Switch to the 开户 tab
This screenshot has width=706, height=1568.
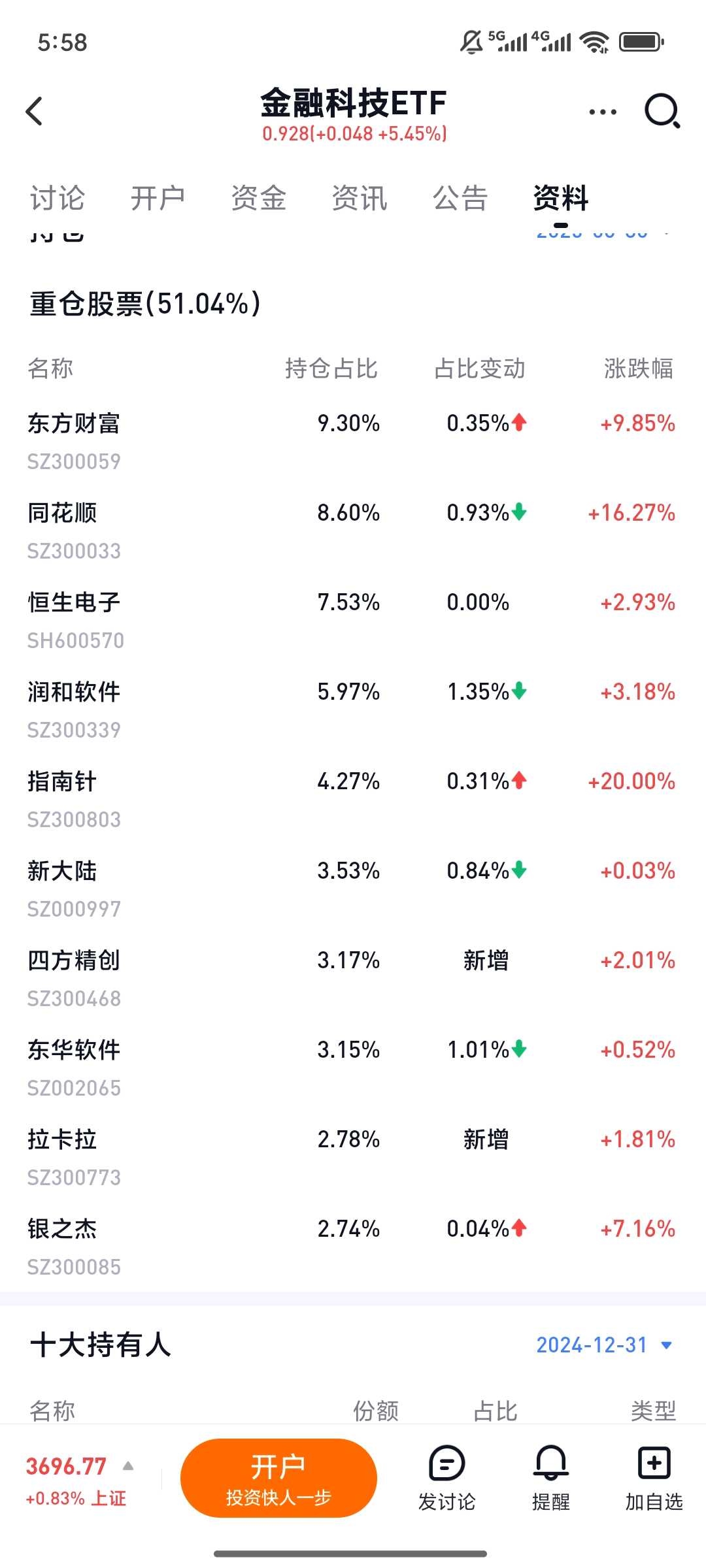[158, 198]
